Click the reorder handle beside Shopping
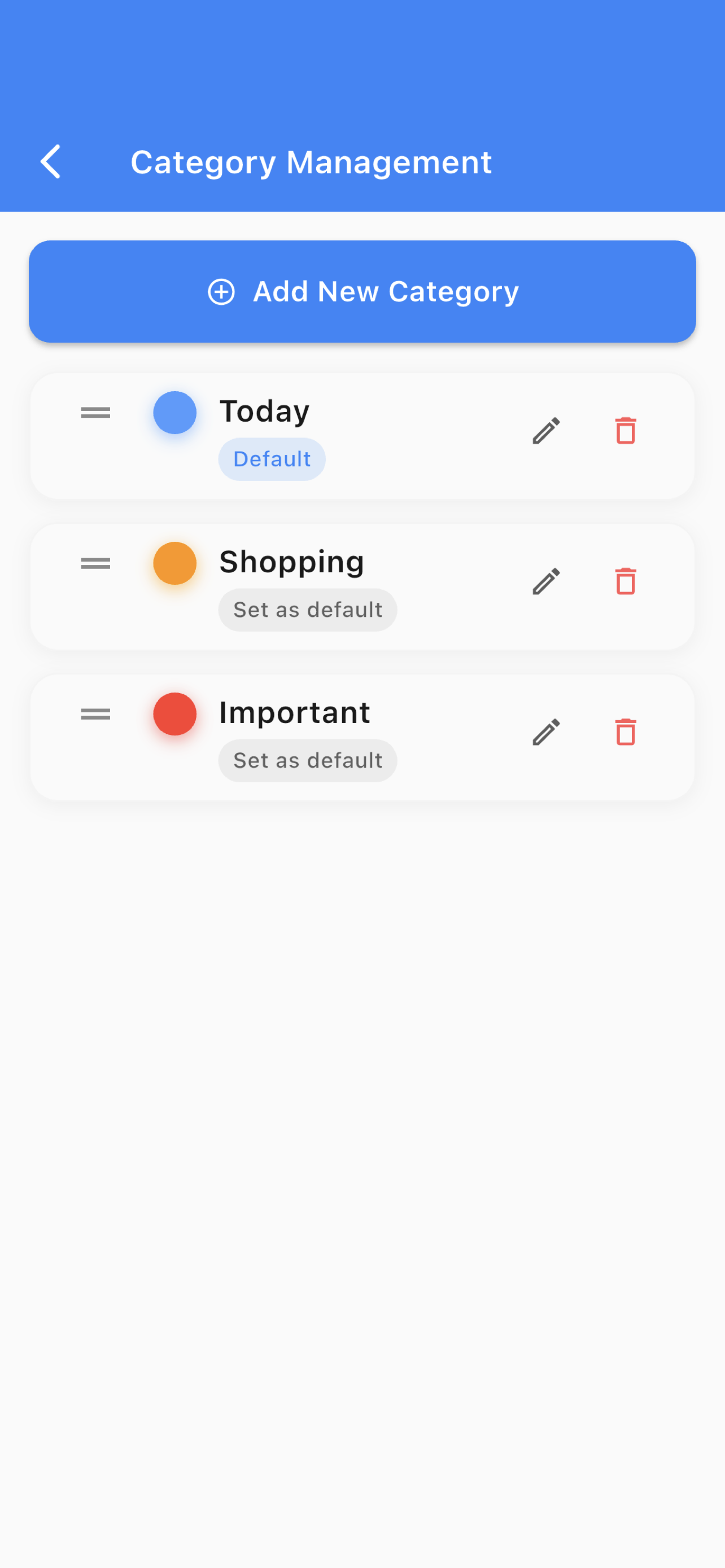The image size is (725, 1568). [95, 563]
